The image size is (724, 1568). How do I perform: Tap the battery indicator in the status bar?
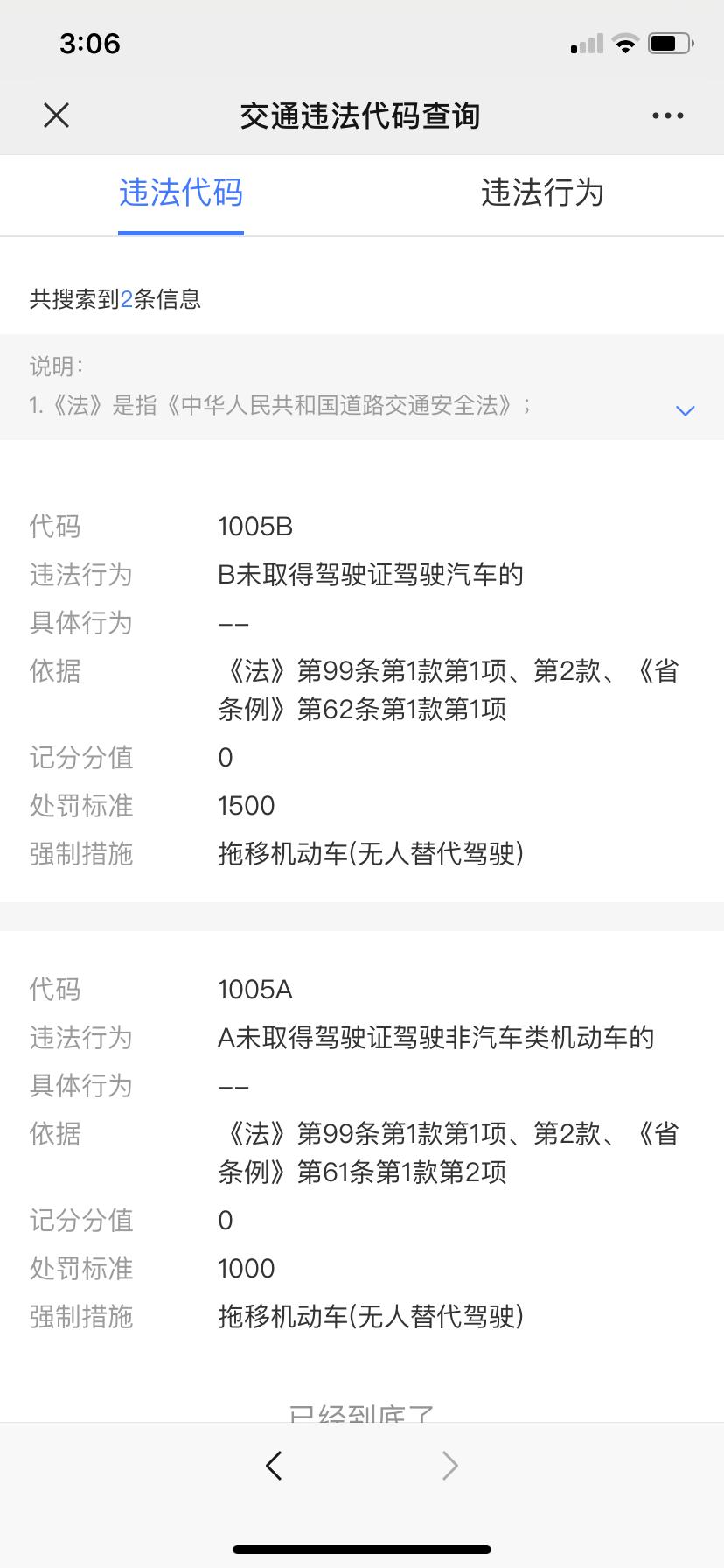click(670, 43)
